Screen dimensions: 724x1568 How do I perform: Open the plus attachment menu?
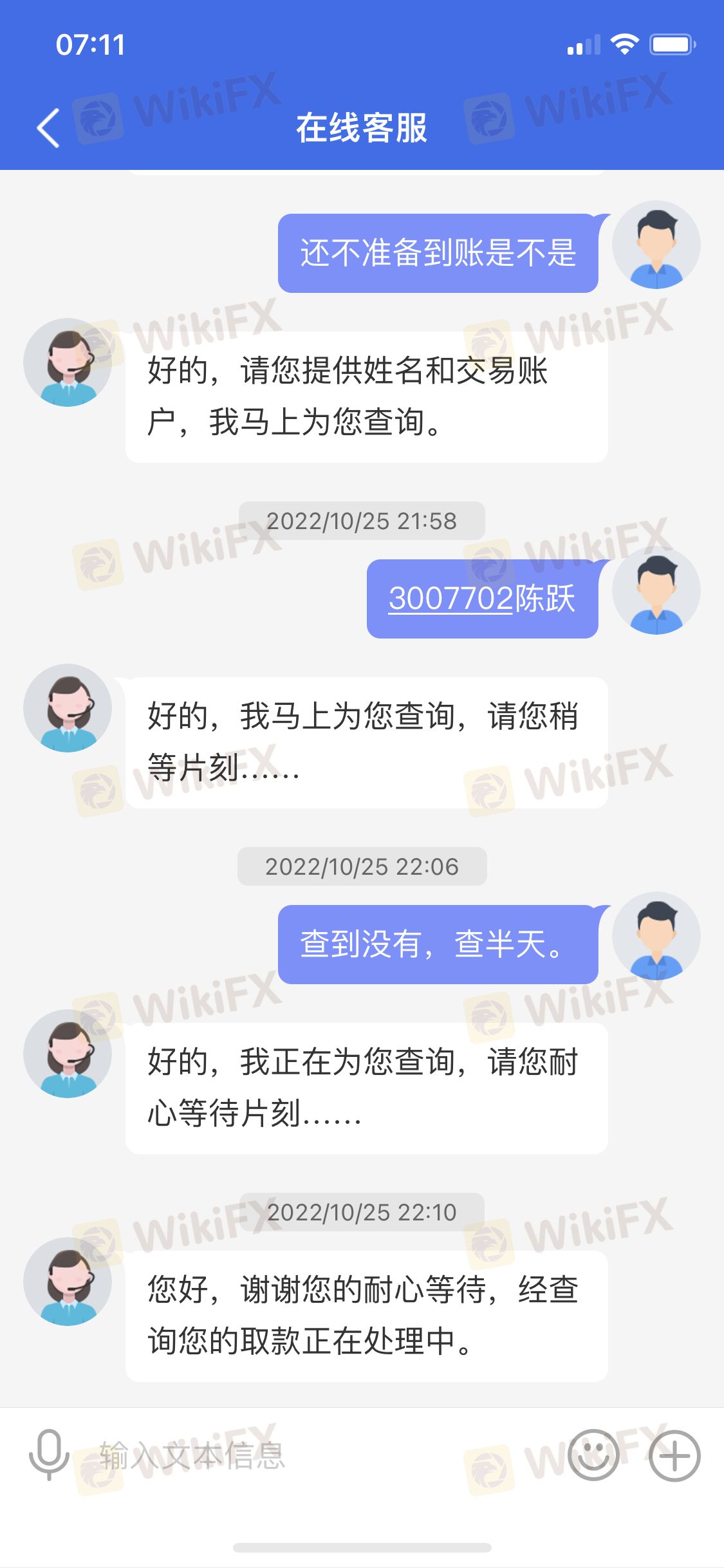pos(674,1455)
